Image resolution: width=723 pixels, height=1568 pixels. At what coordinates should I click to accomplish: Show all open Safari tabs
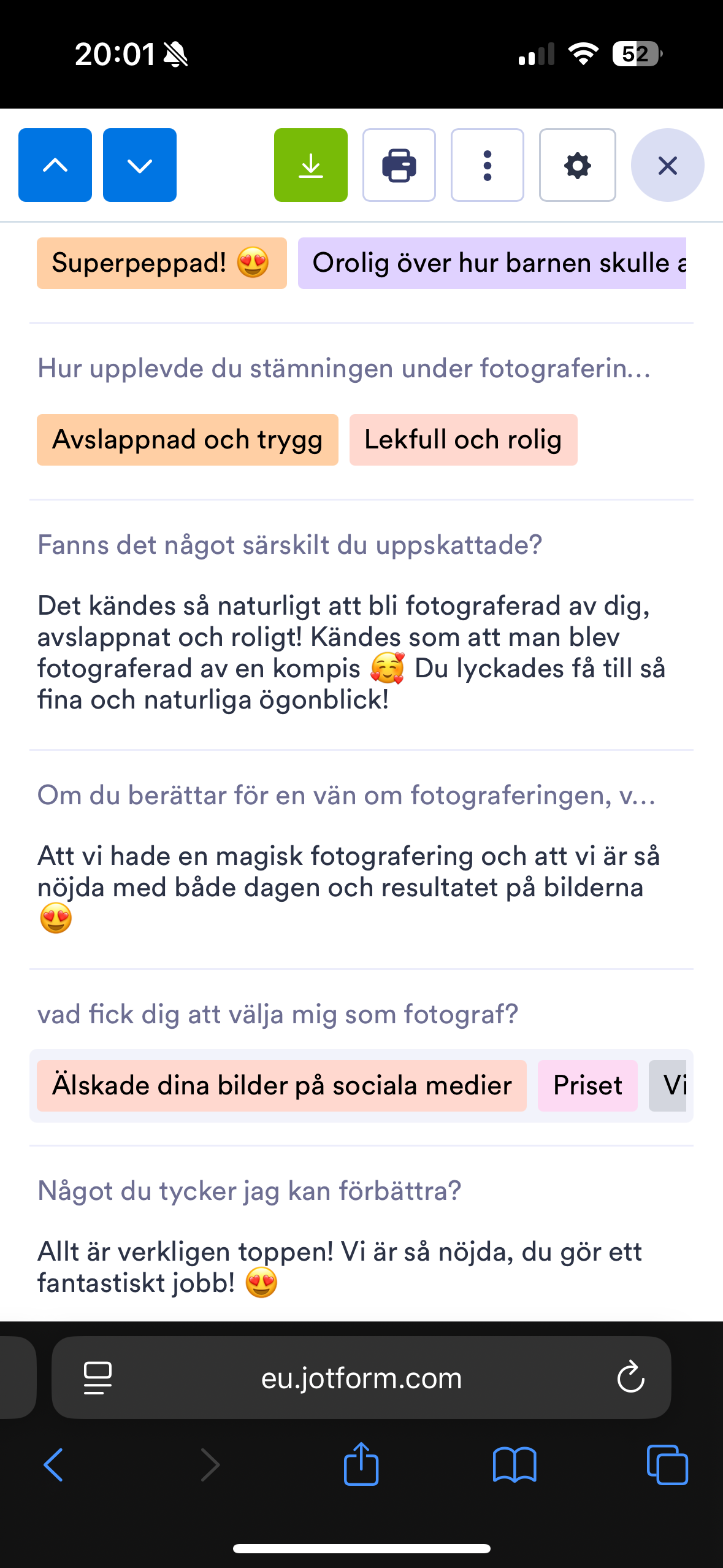(x=667, y=1465)
